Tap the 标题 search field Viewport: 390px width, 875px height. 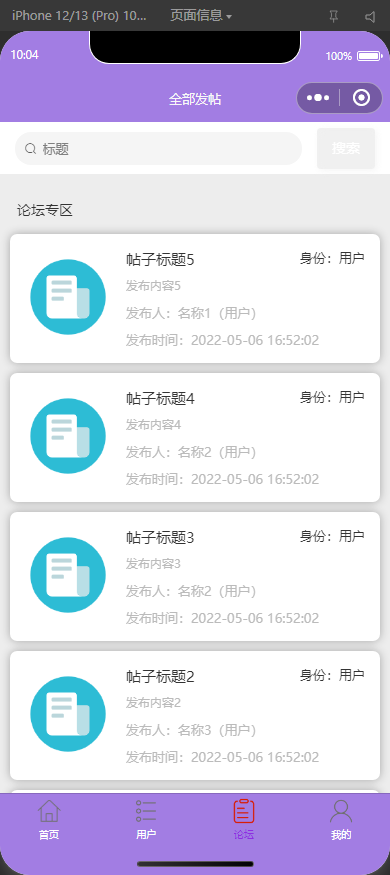tap(158, 148)
